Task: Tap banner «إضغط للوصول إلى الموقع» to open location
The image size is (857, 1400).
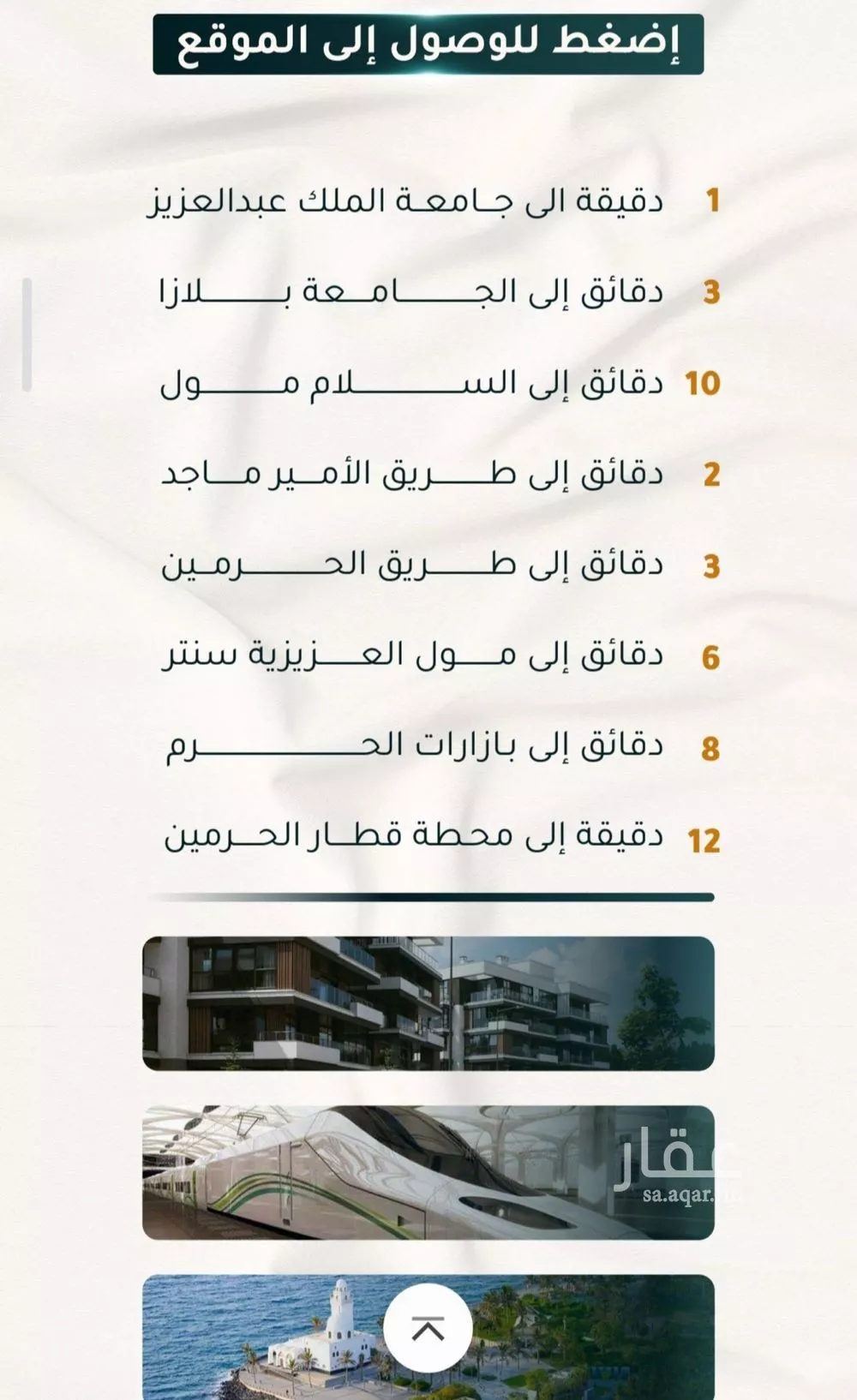Action: 428,40
